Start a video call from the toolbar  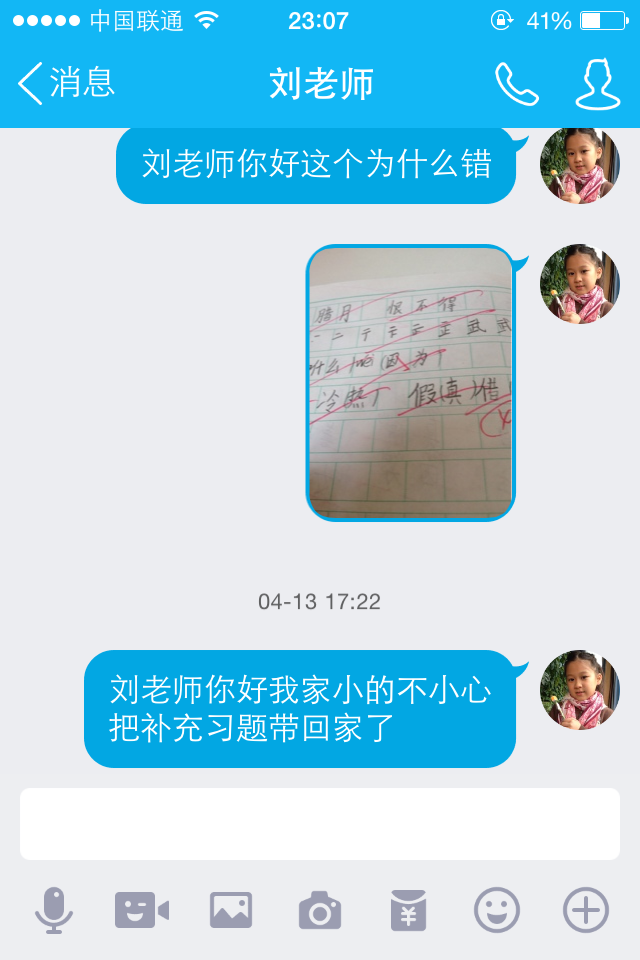coord(142,910)
